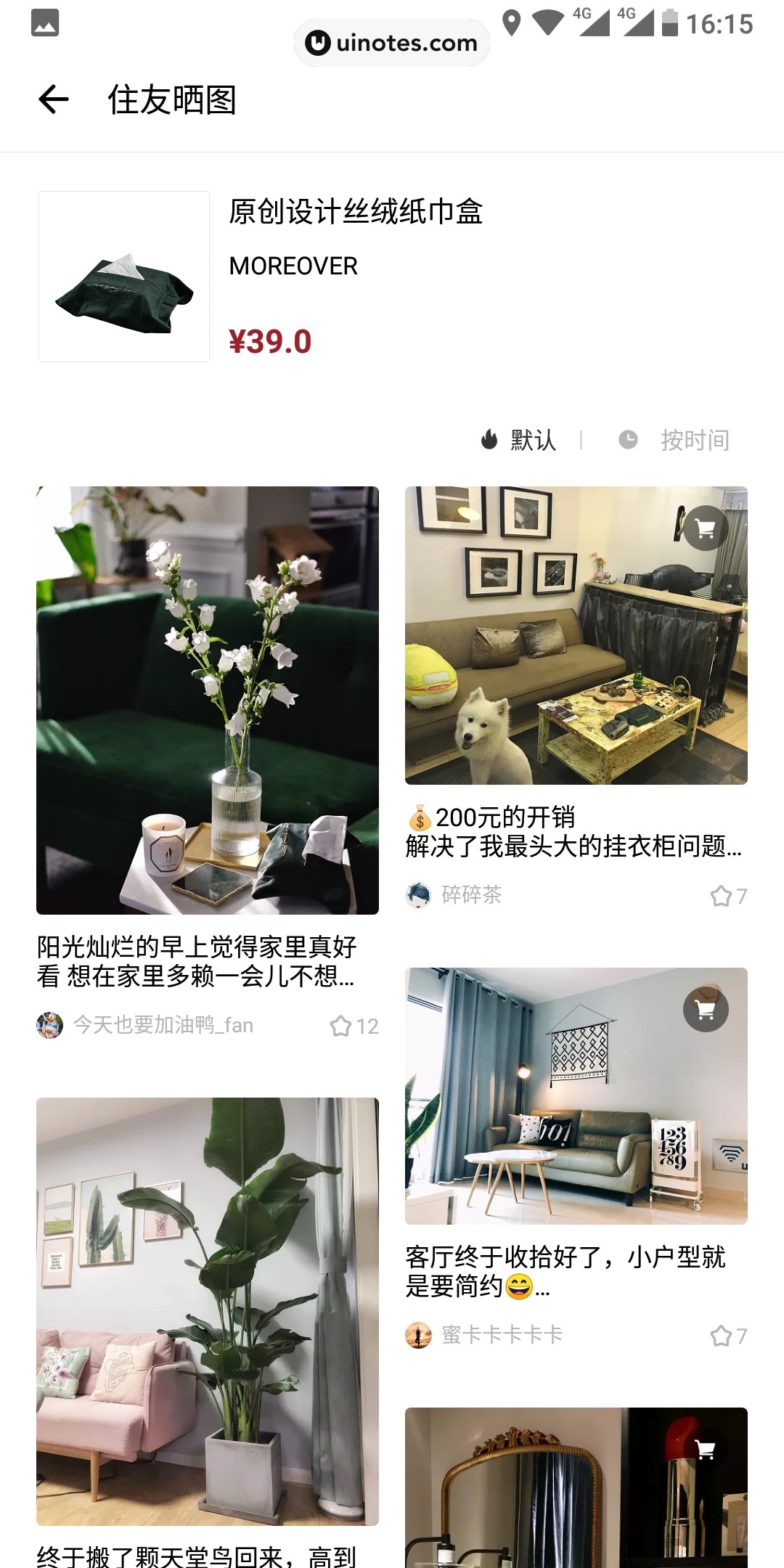Tap 碎碎茶's avatar icon
Screen dimensions: 784x1568
click(418, 895)
